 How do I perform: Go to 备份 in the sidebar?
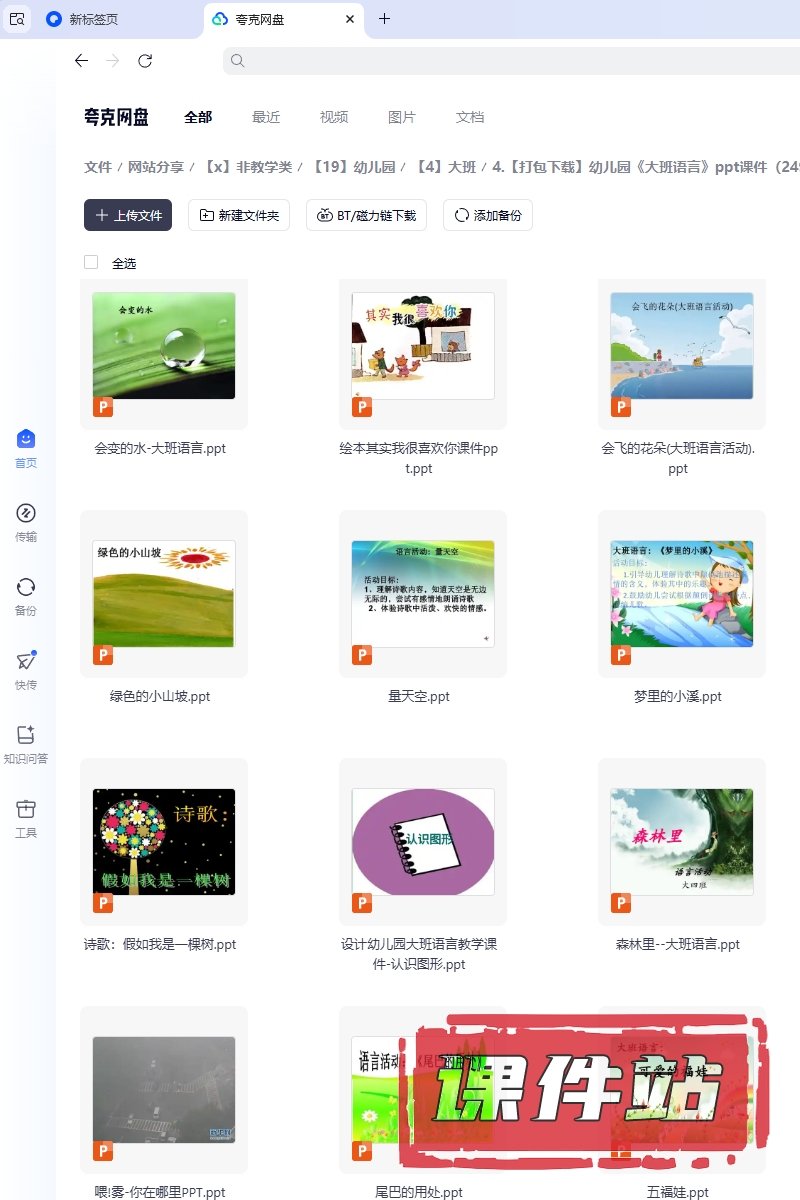tap(26, 596)
